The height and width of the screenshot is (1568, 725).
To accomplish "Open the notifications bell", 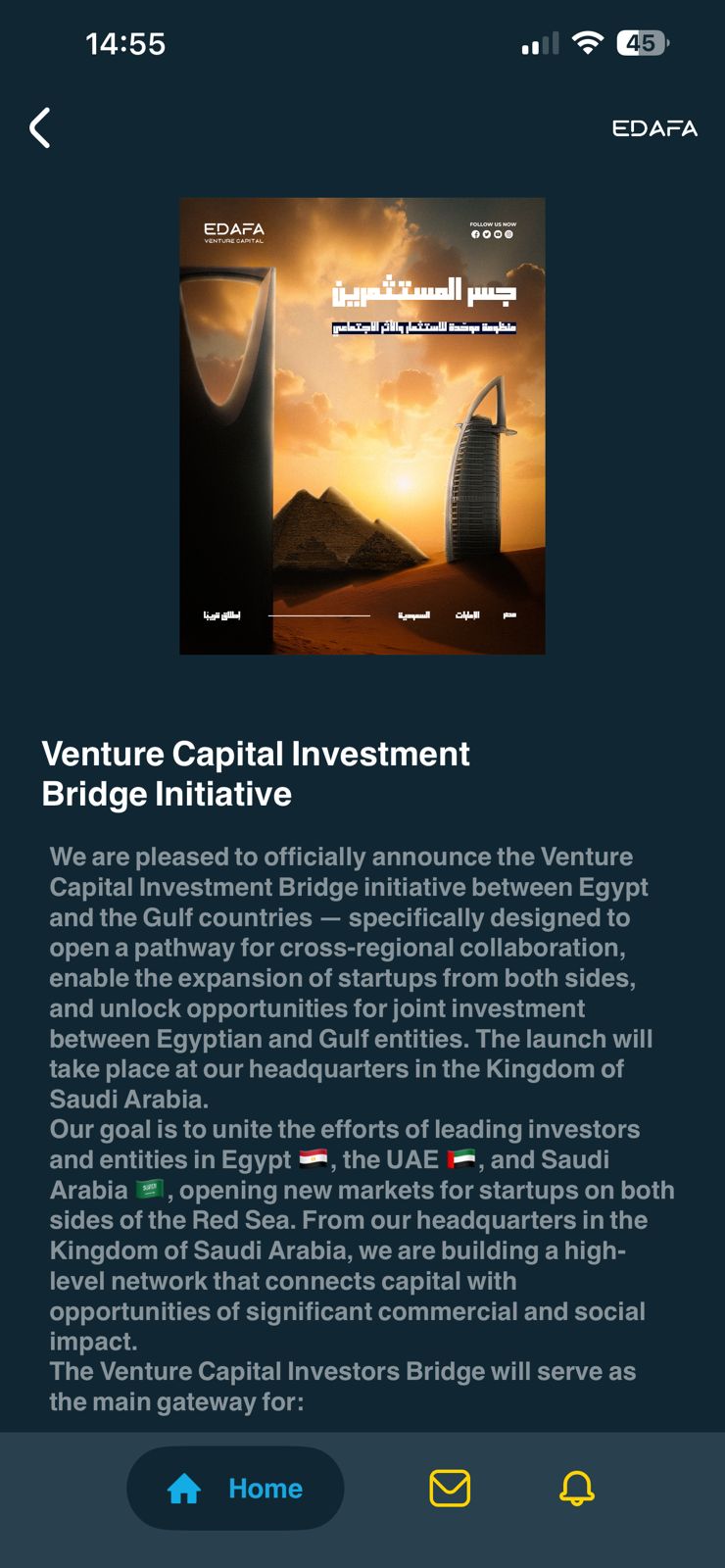I will [576, 1488].
